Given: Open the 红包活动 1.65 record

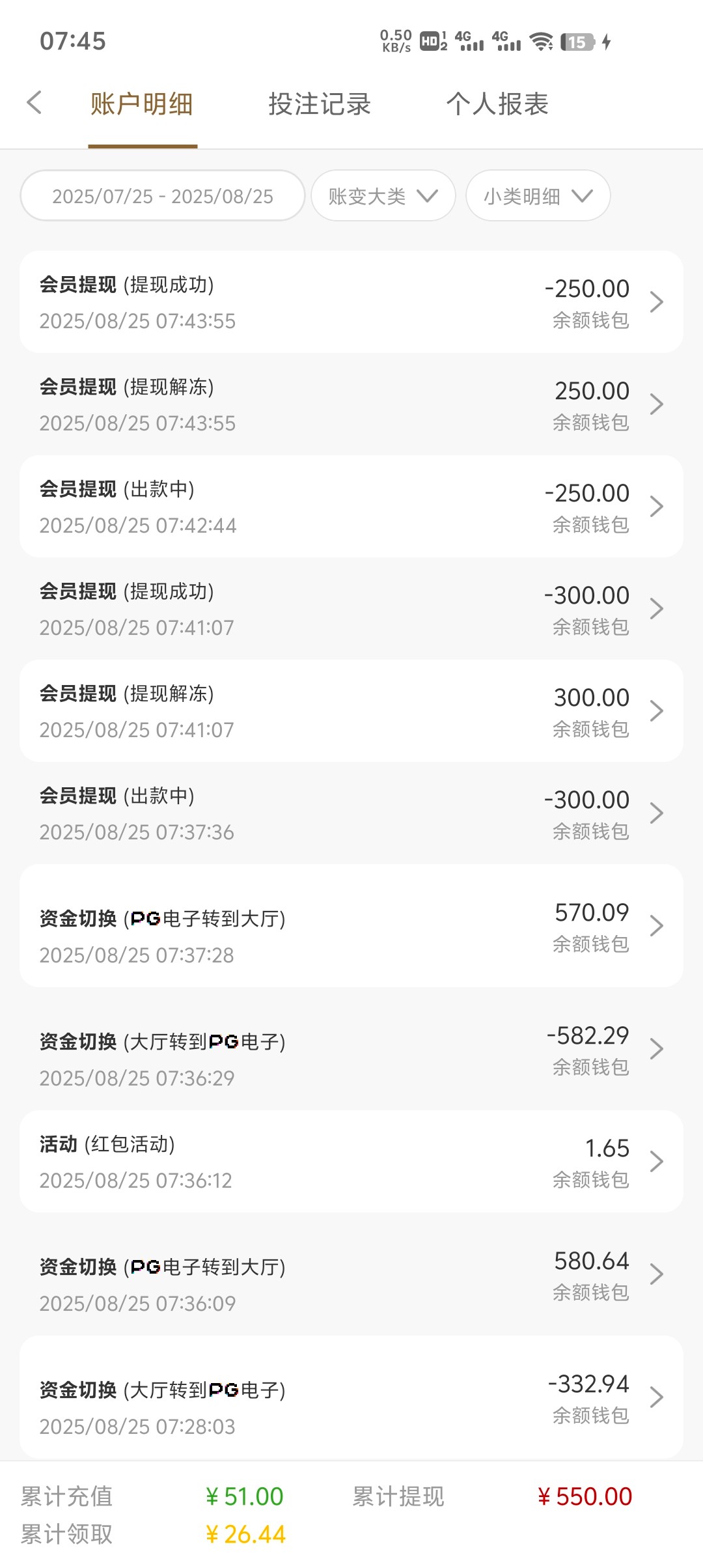Looking at the screenshot, I should tap(351, 1162).
